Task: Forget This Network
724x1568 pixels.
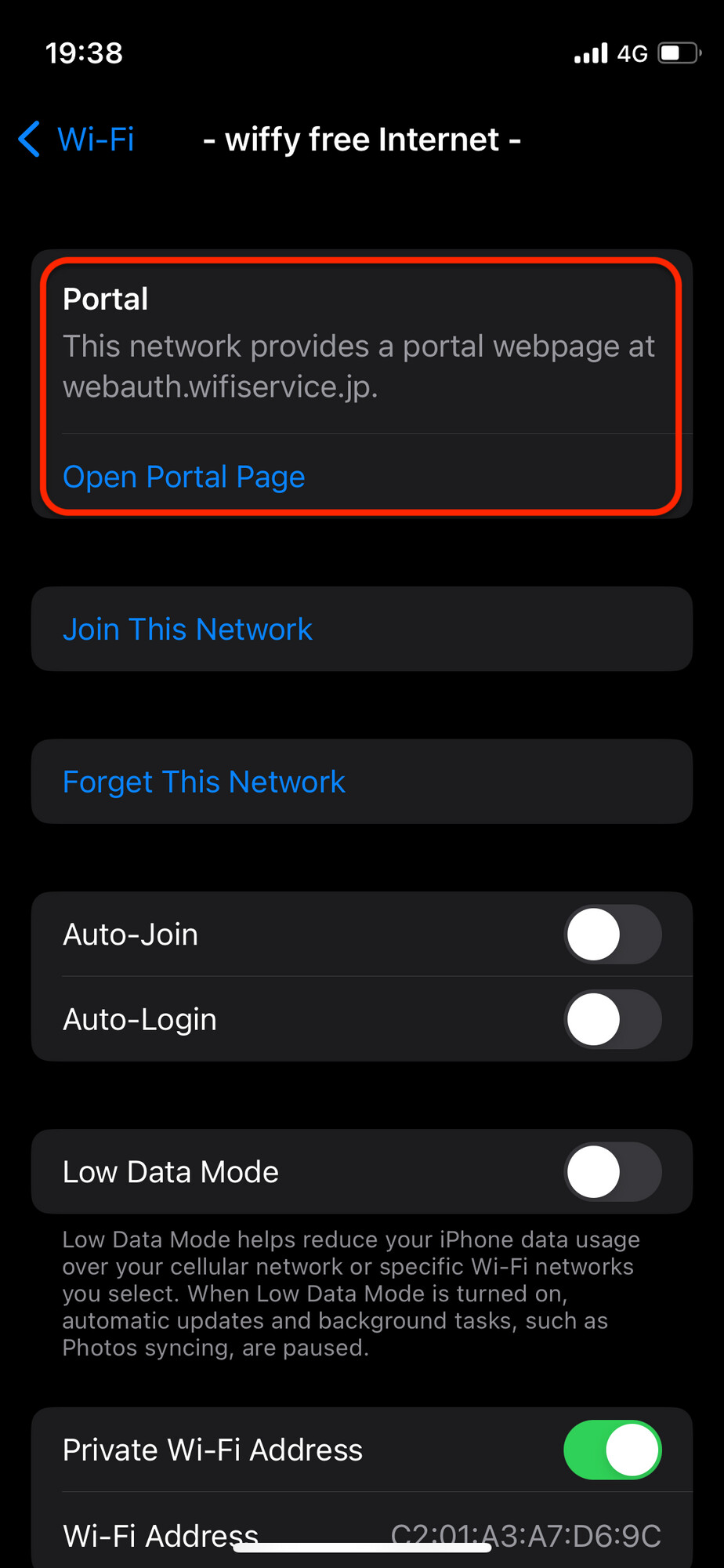Action: [204, 782]
